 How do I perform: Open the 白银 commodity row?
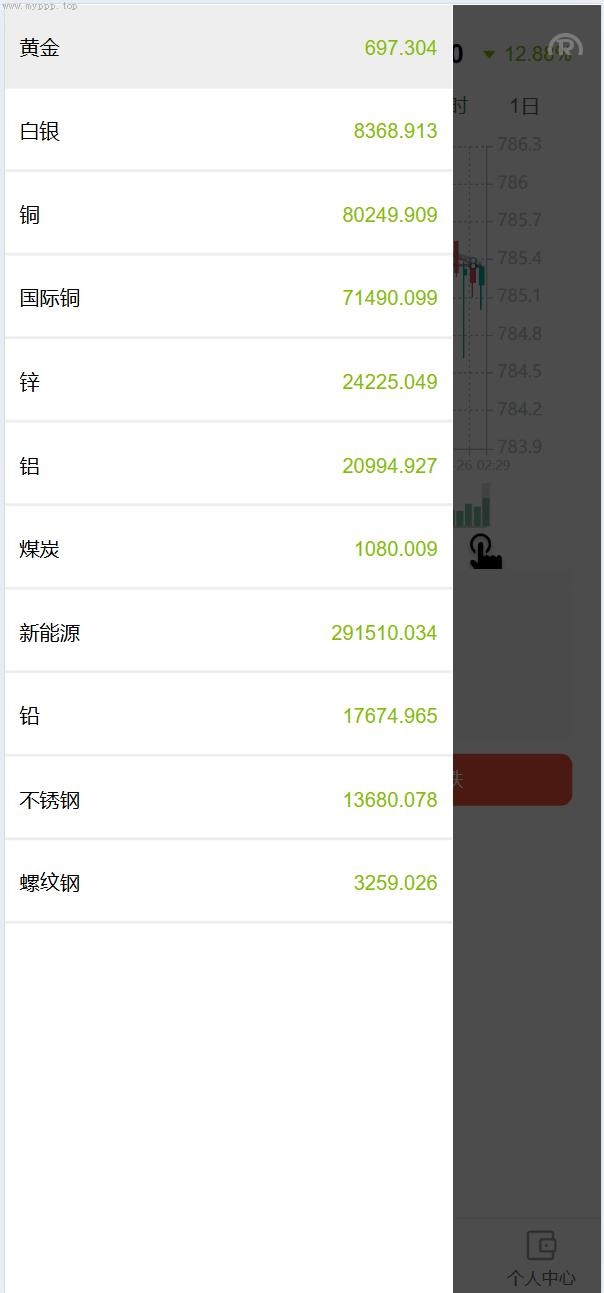pos(228,131)
